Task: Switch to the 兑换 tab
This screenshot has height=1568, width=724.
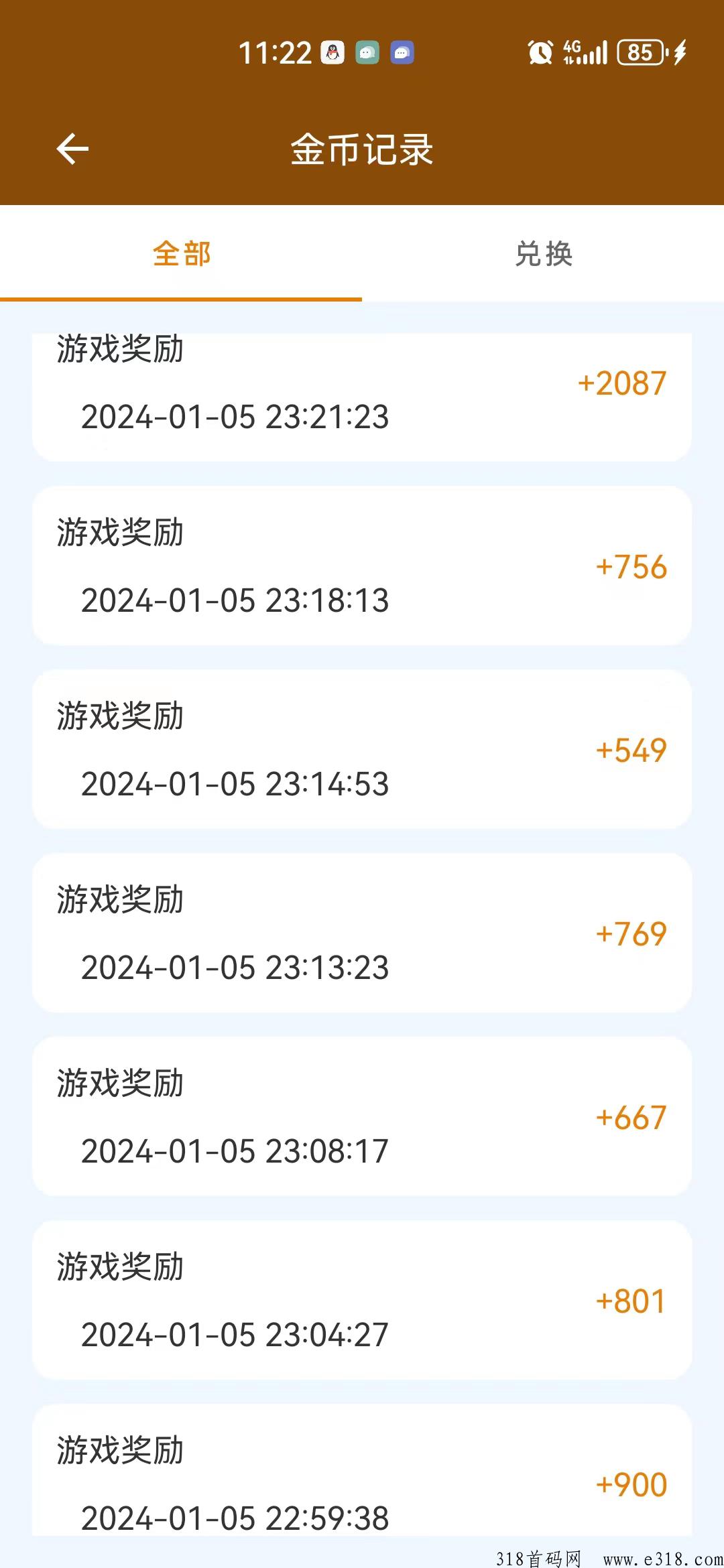Action: click(x=544, y=254)
